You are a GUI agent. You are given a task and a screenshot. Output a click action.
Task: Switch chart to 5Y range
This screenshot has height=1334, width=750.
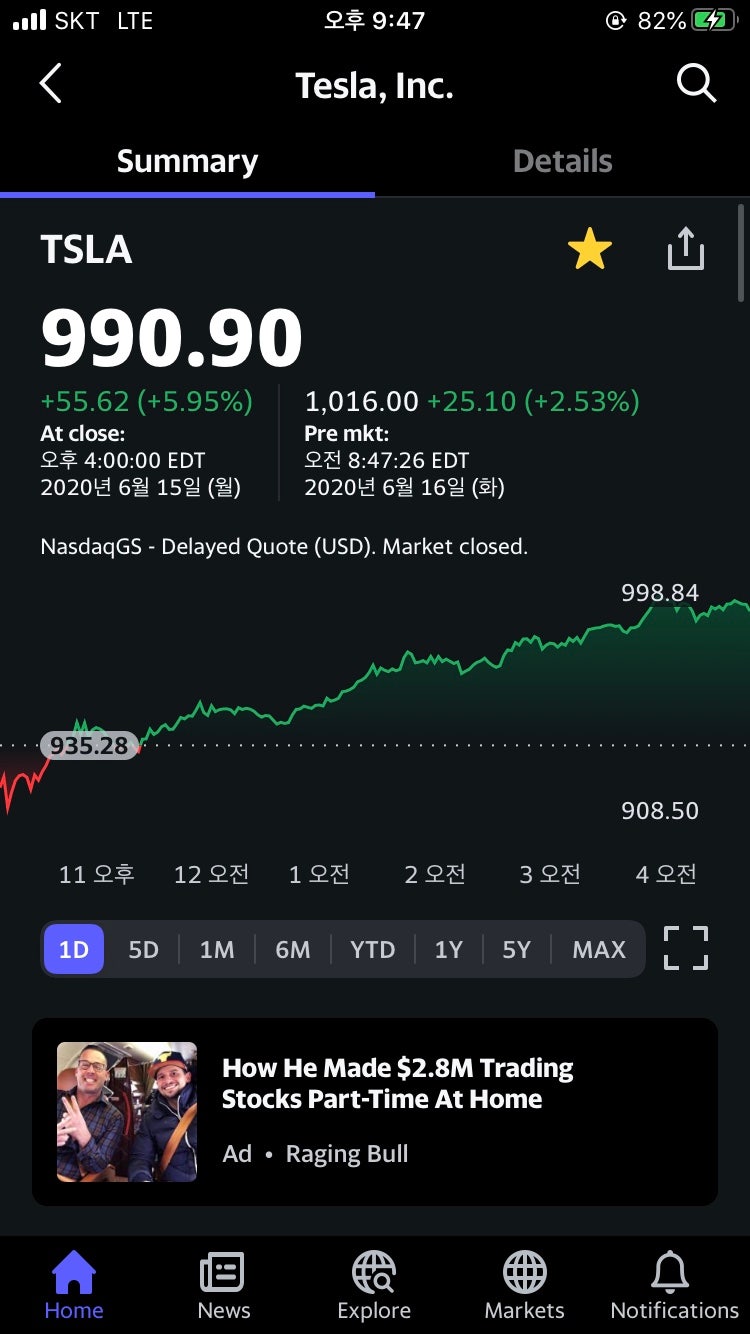tap(516, 949)
